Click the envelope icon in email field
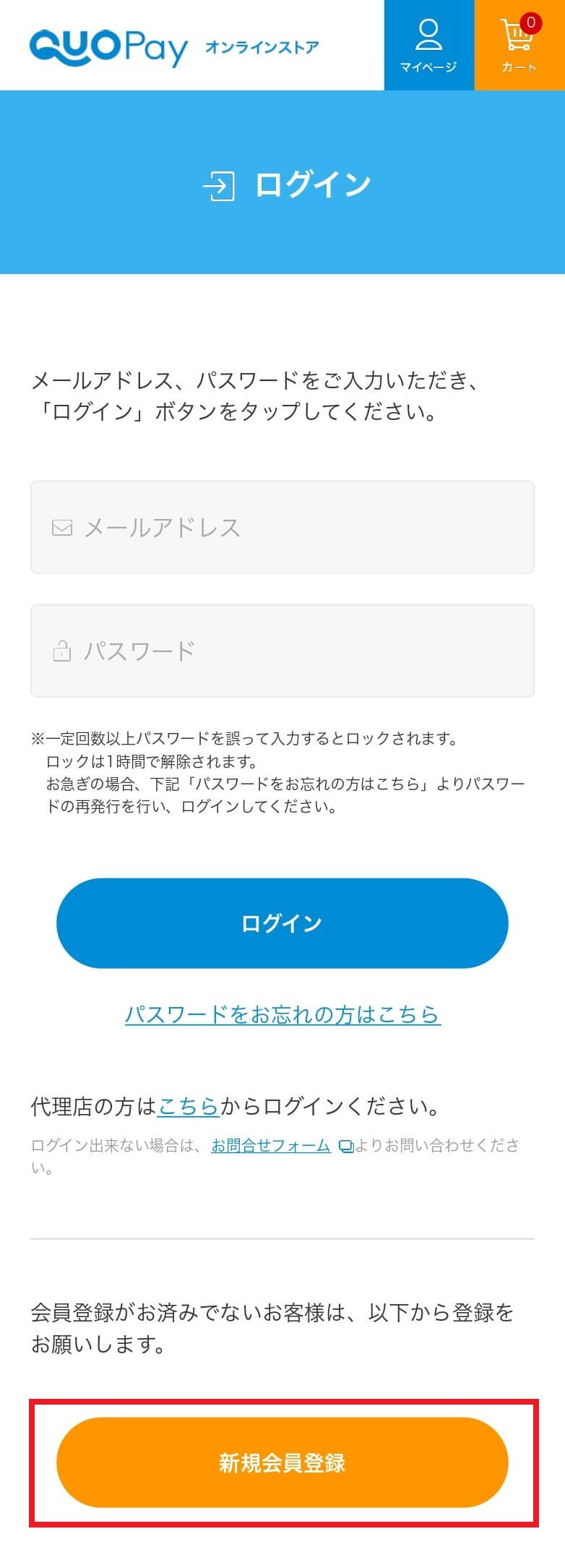Viewport: 565px width, 1568px height. [64, 527]
